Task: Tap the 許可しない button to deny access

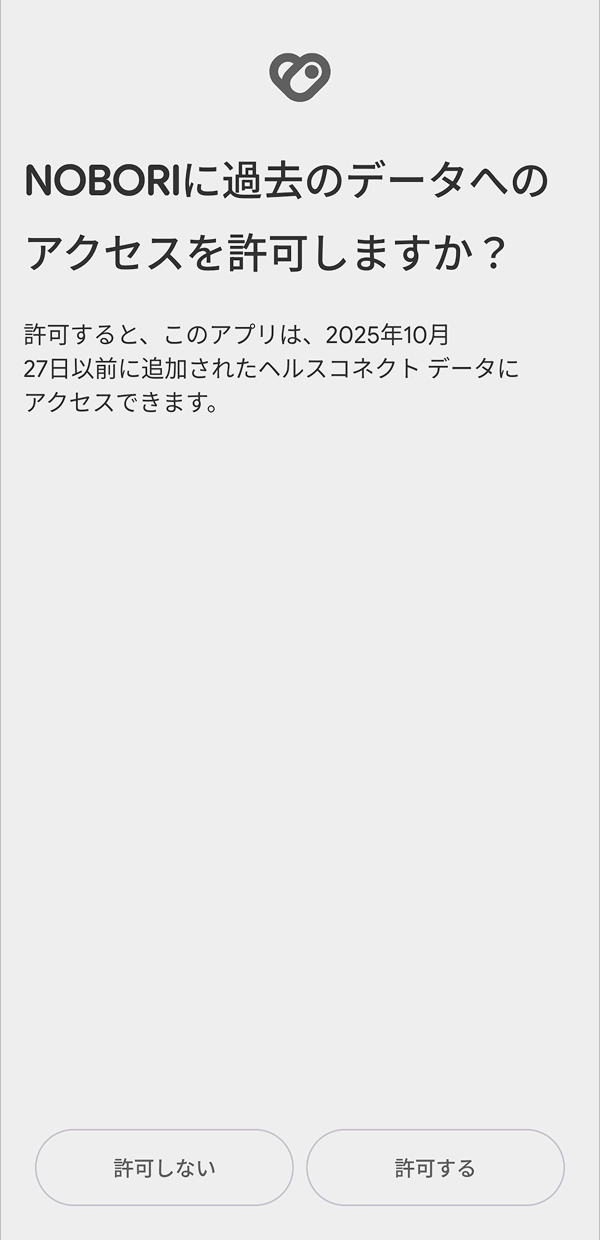Action: point(164,1167)
